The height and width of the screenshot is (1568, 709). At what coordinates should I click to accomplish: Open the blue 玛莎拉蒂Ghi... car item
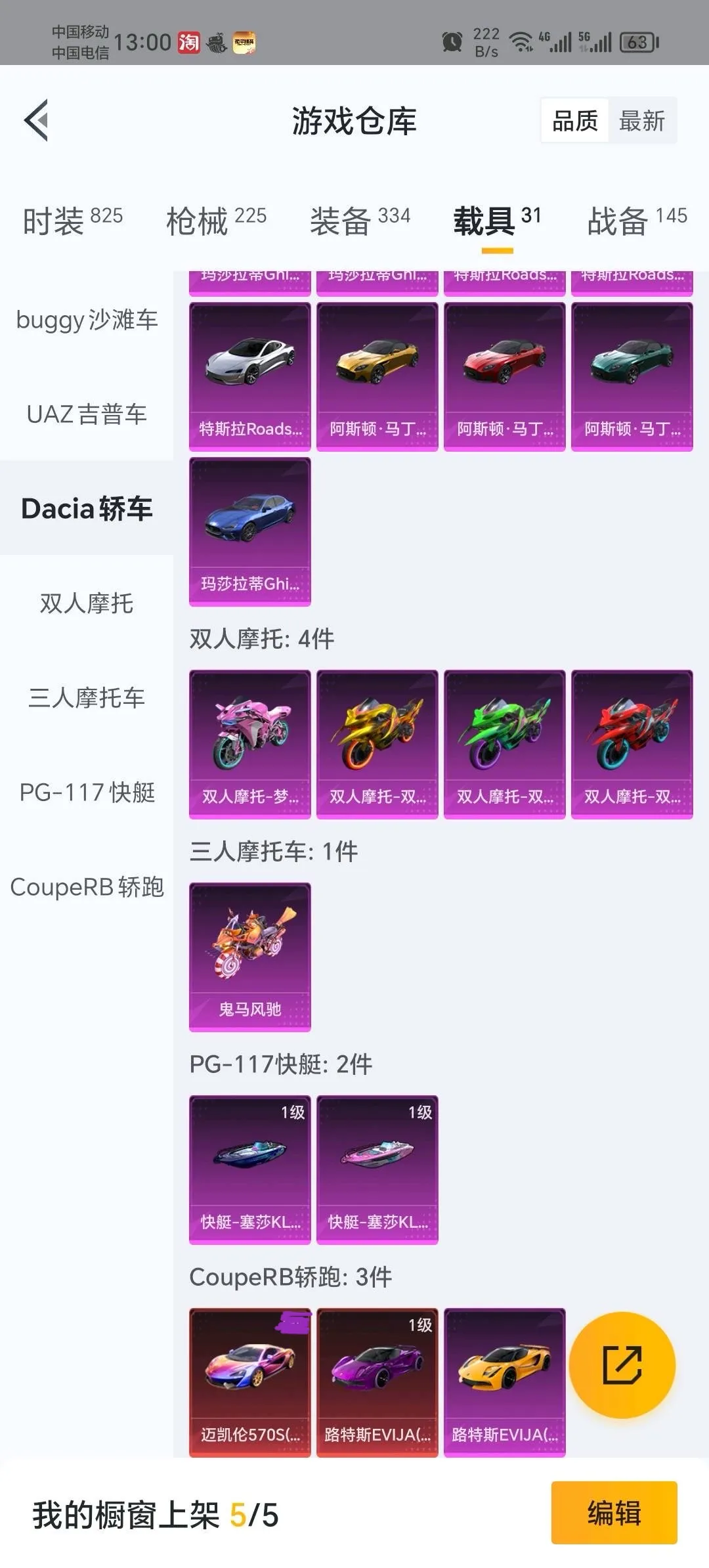pos(249,531)
